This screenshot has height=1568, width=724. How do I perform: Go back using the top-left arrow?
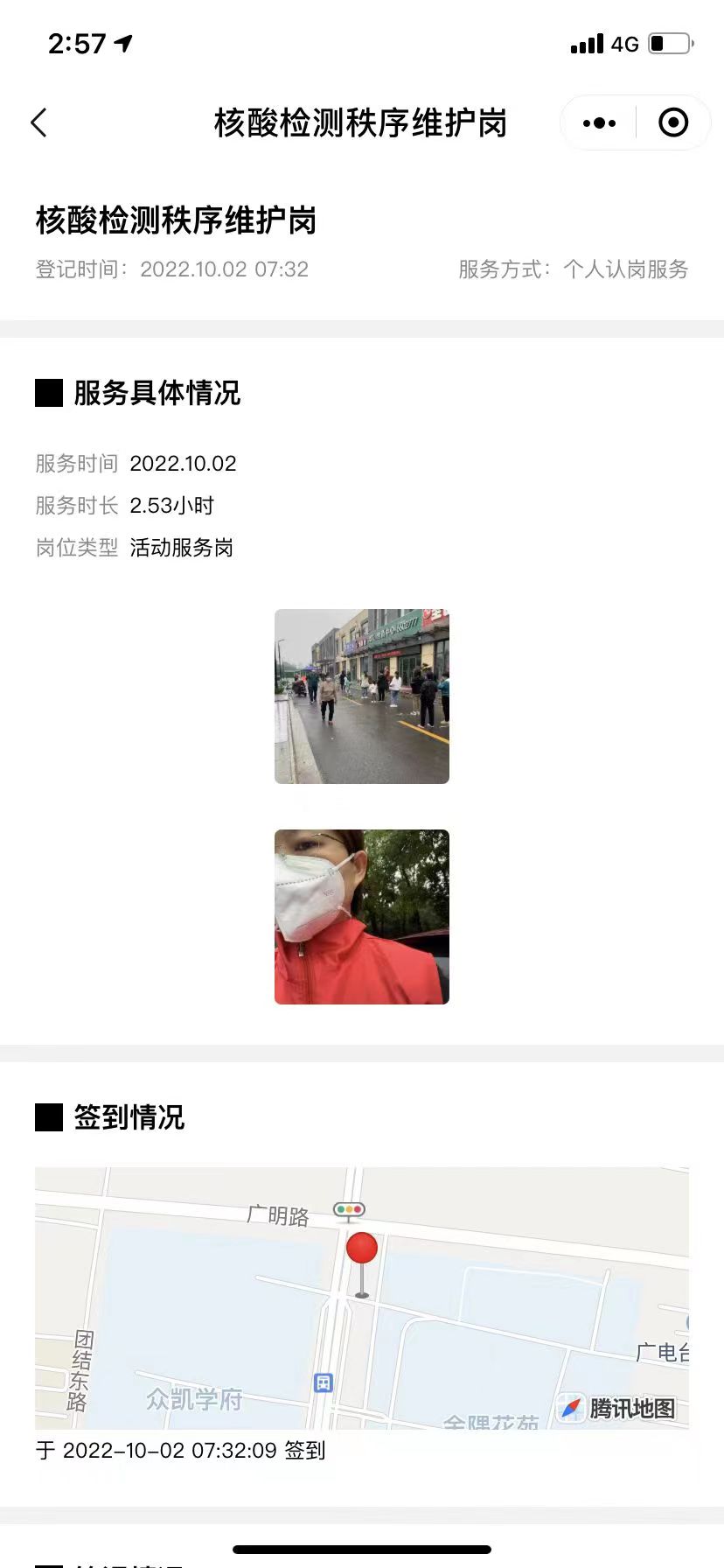[x=38, y=123]
